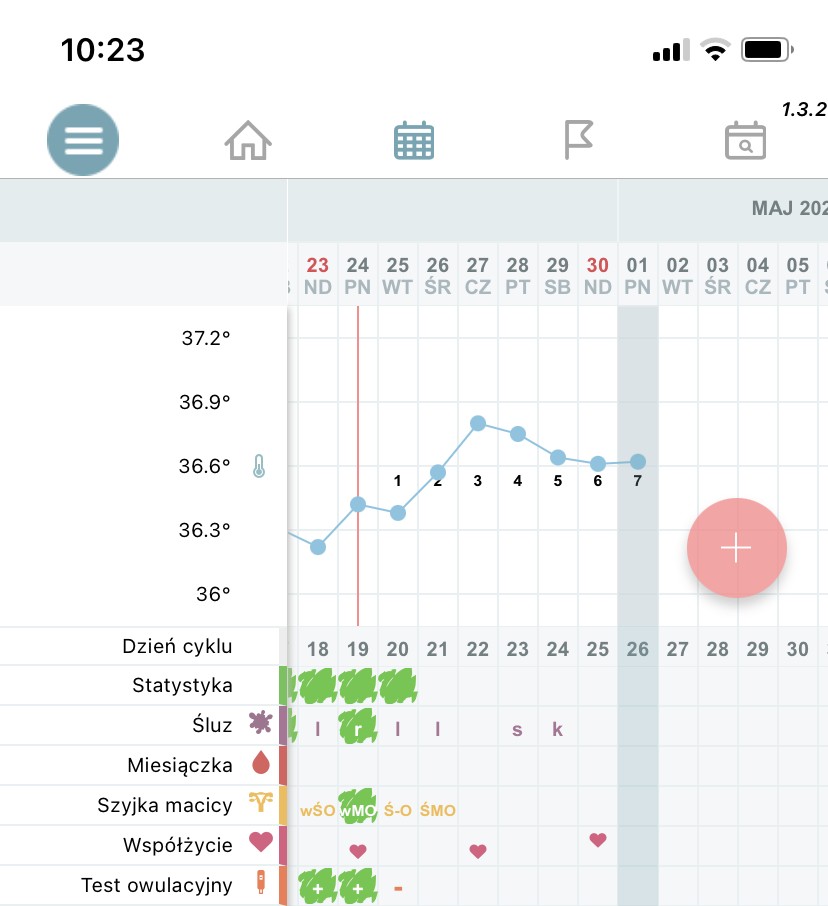This screenshot has width=828, height=906.
Task: Select day 24 PN in the date header
Action: coord(358,275)
